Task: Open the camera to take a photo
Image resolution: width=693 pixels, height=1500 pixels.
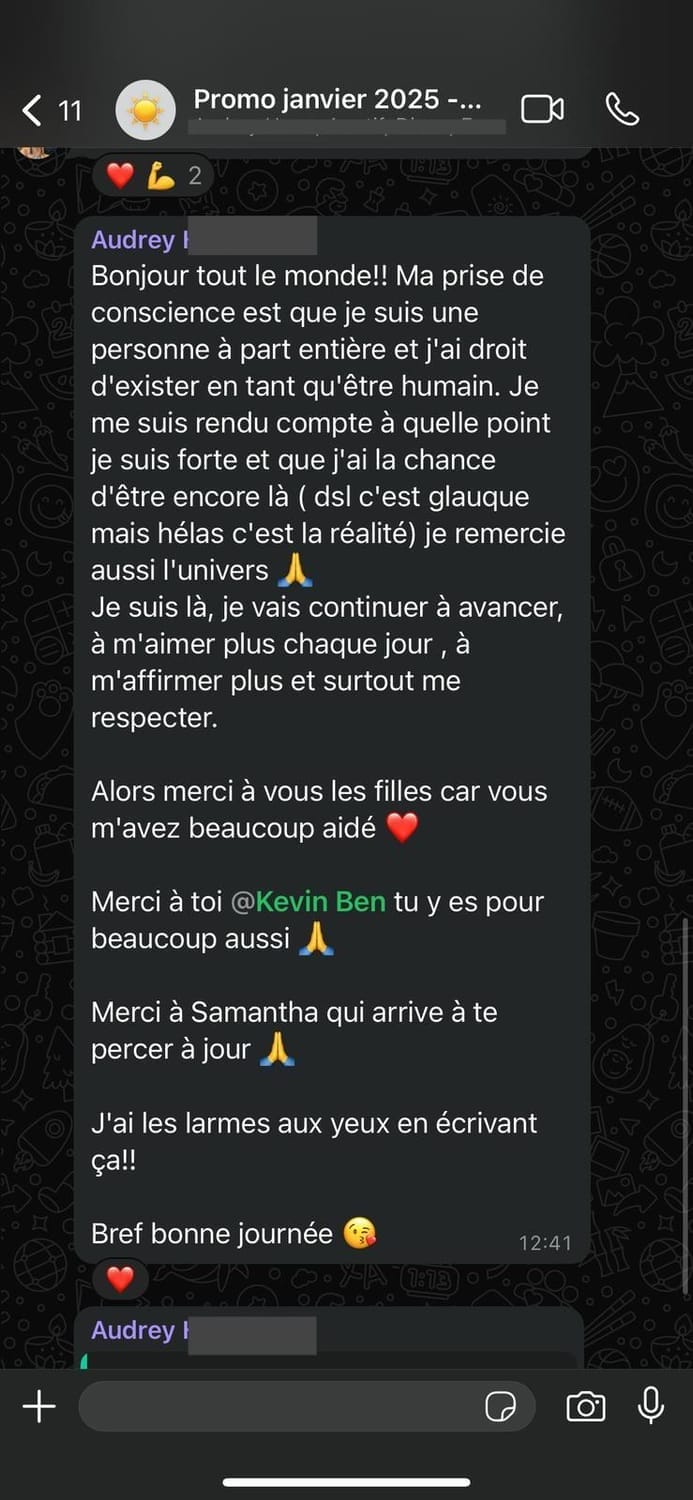Action: pyautogui.click(x=585, y=1407)
